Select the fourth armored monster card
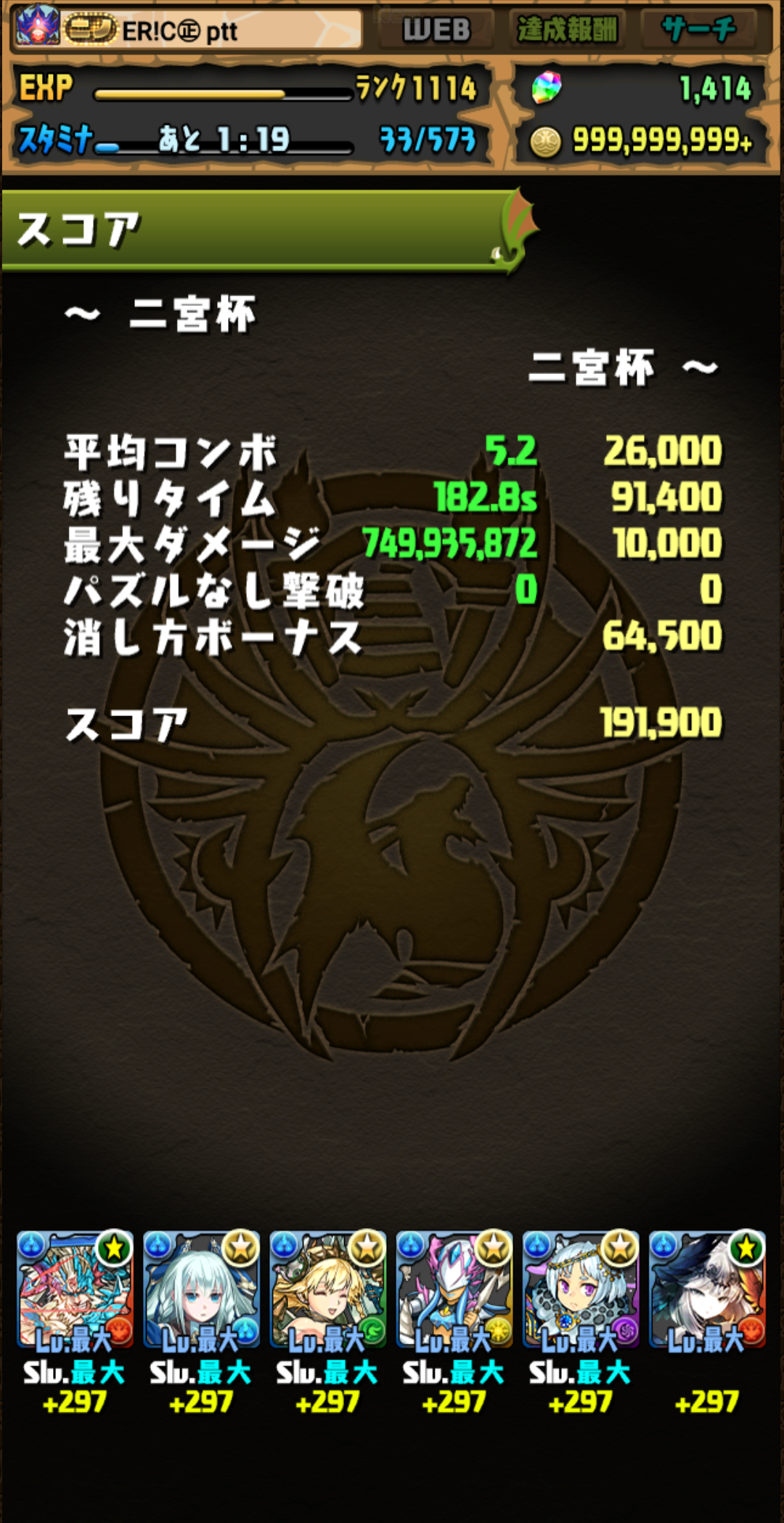784x1523 pixels. (454, 1290)
